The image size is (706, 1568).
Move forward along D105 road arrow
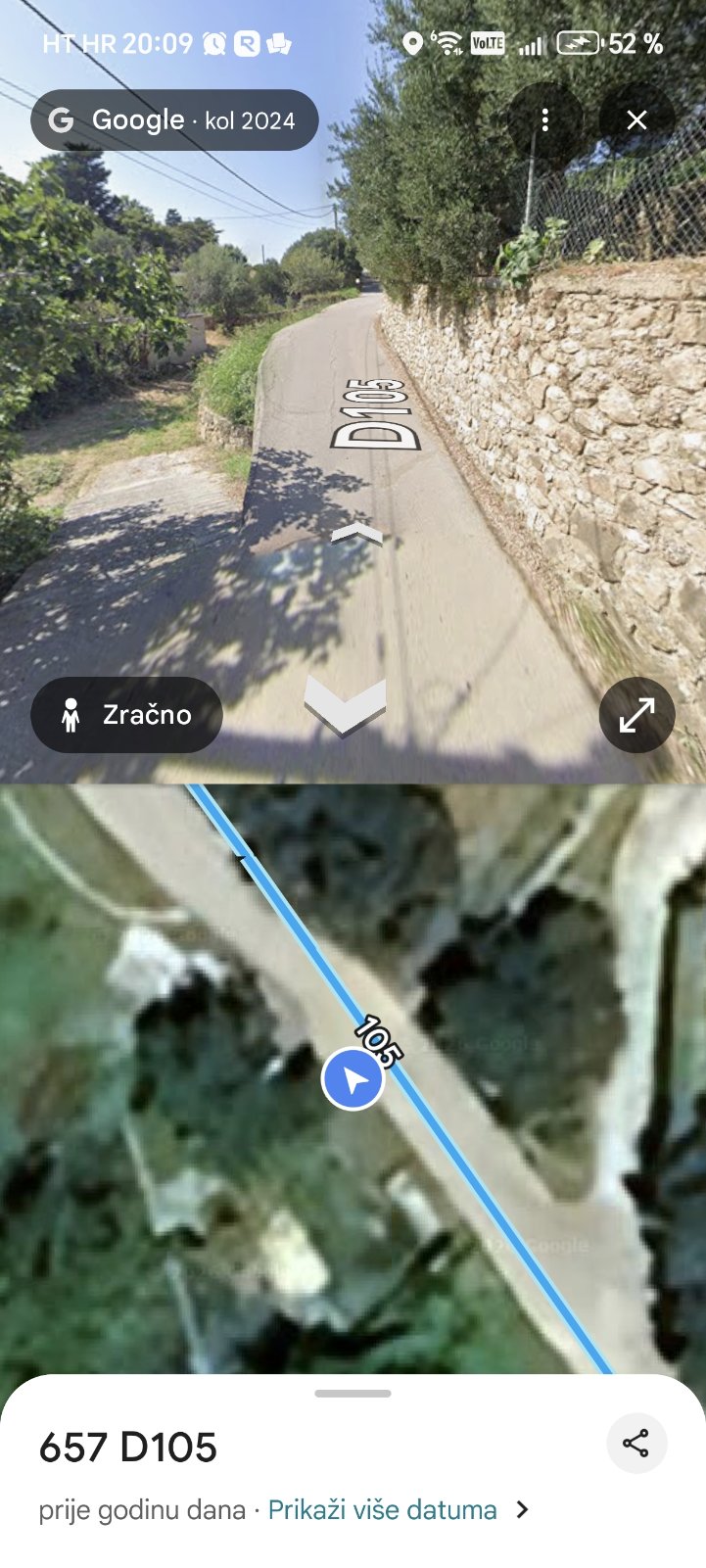[x=357, y=534]
